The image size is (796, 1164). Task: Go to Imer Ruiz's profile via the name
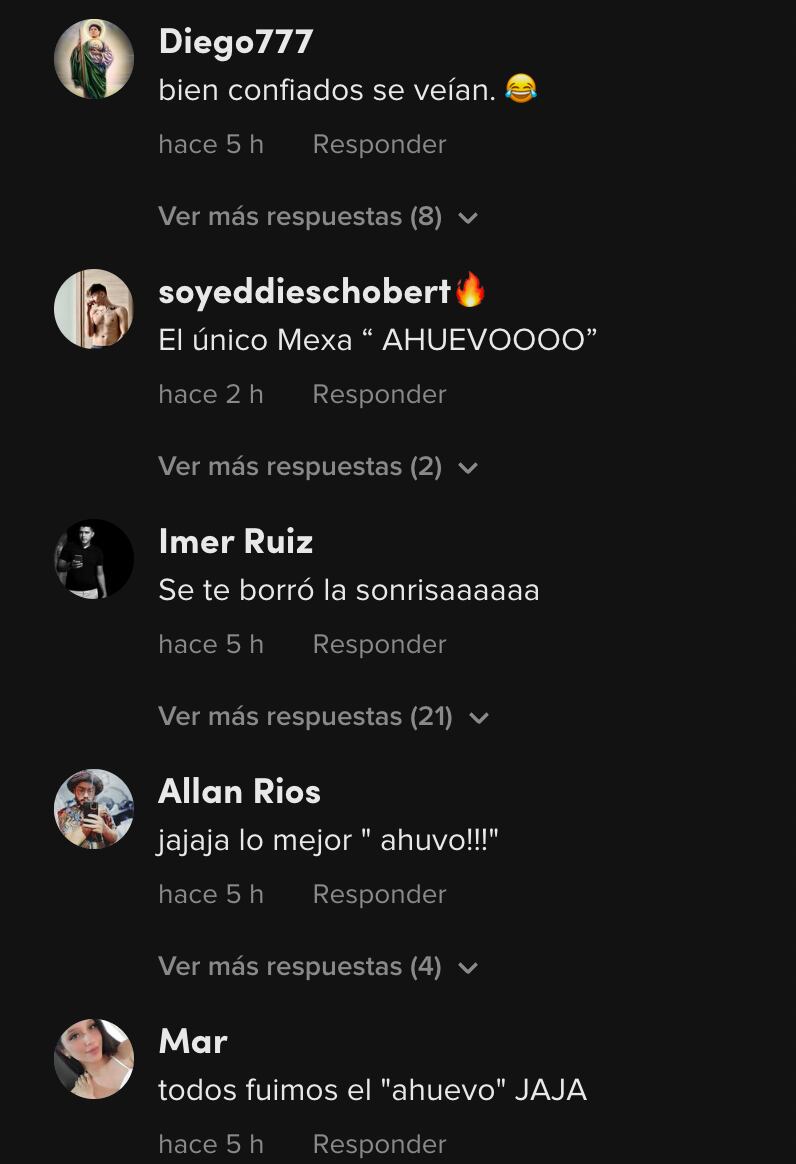pyautogui.click(x=236, y=542)
